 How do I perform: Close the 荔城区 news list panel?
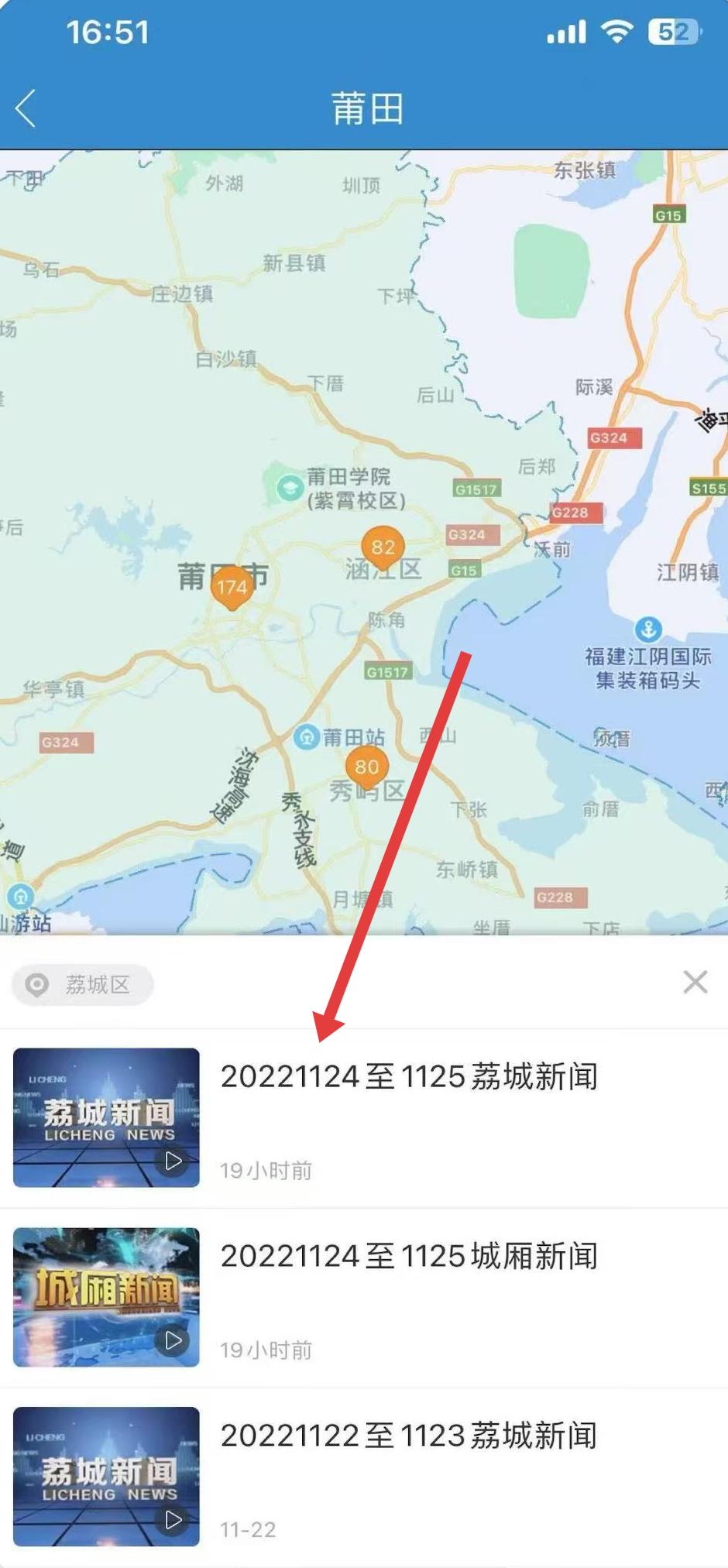tap(695, 982)
